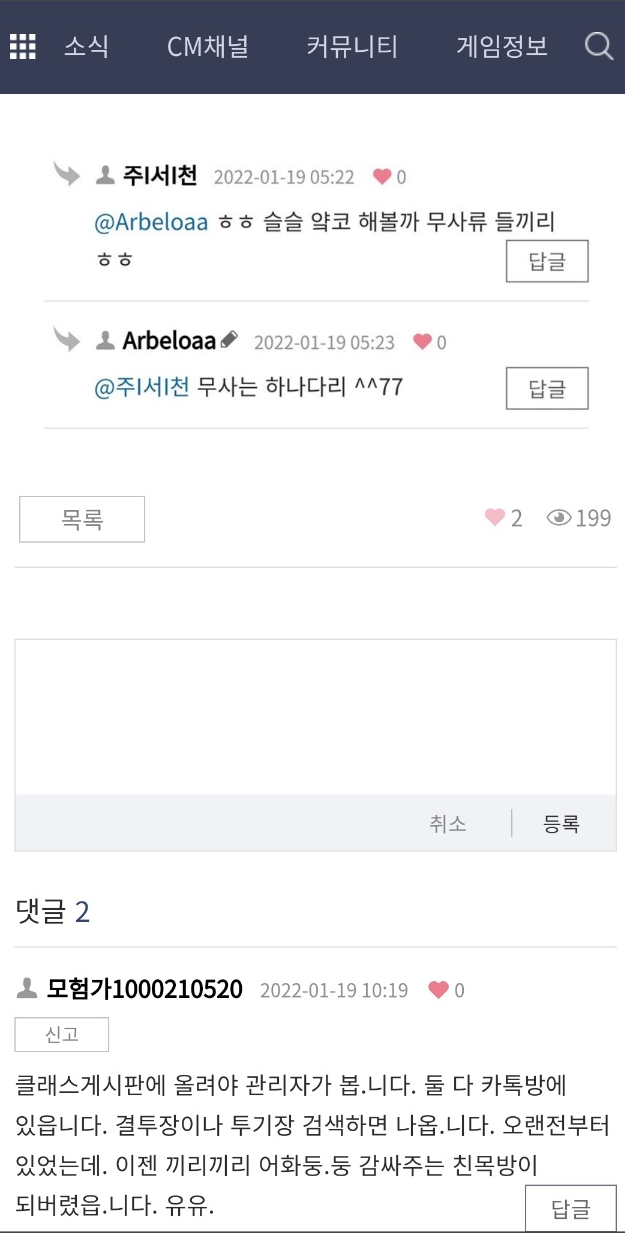
Task: Submit the comment with 등록
Action: pos(561,824)
